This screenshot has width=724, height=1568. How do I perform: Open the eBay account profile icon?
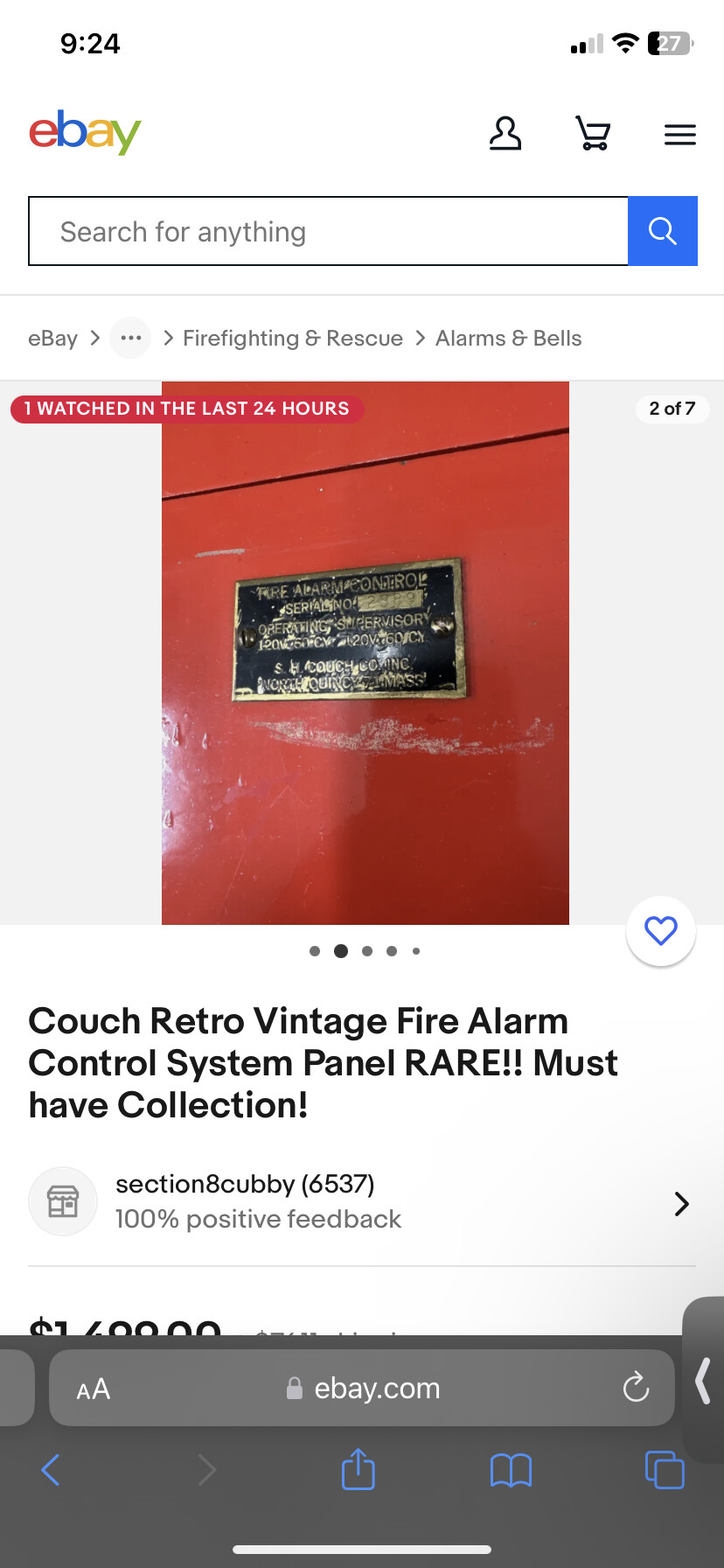pyautogui.click(x=505, y=134)
